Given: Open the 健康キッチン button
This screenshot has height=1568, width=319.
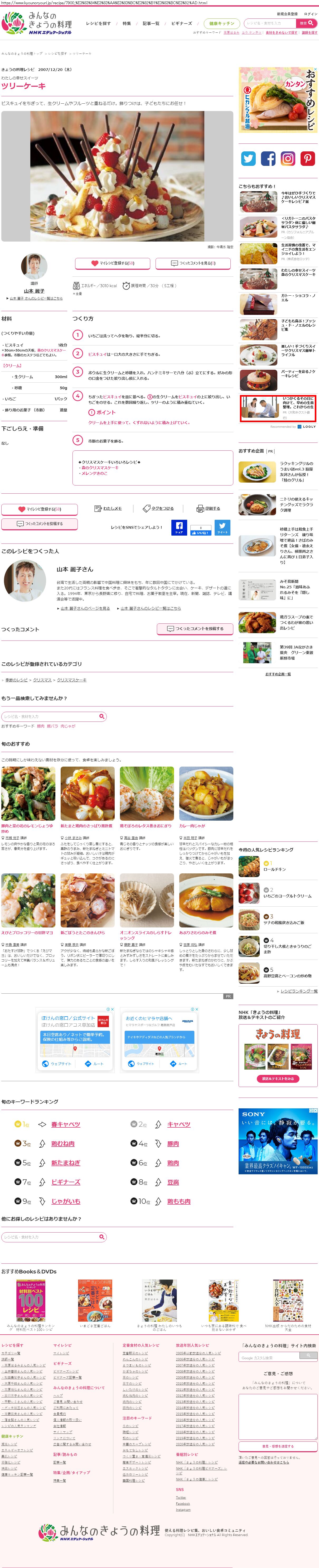Looking at the screenshot, I should pyautogui.click(x=222, y=24).
